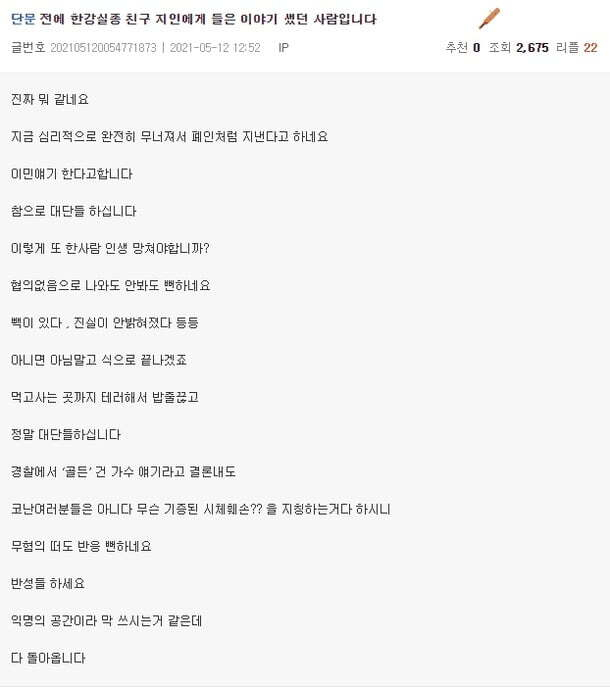Tap the pencil author icon beside the title
The height and width of the screenshot is (687, 610).
click(x=489, y=18)
